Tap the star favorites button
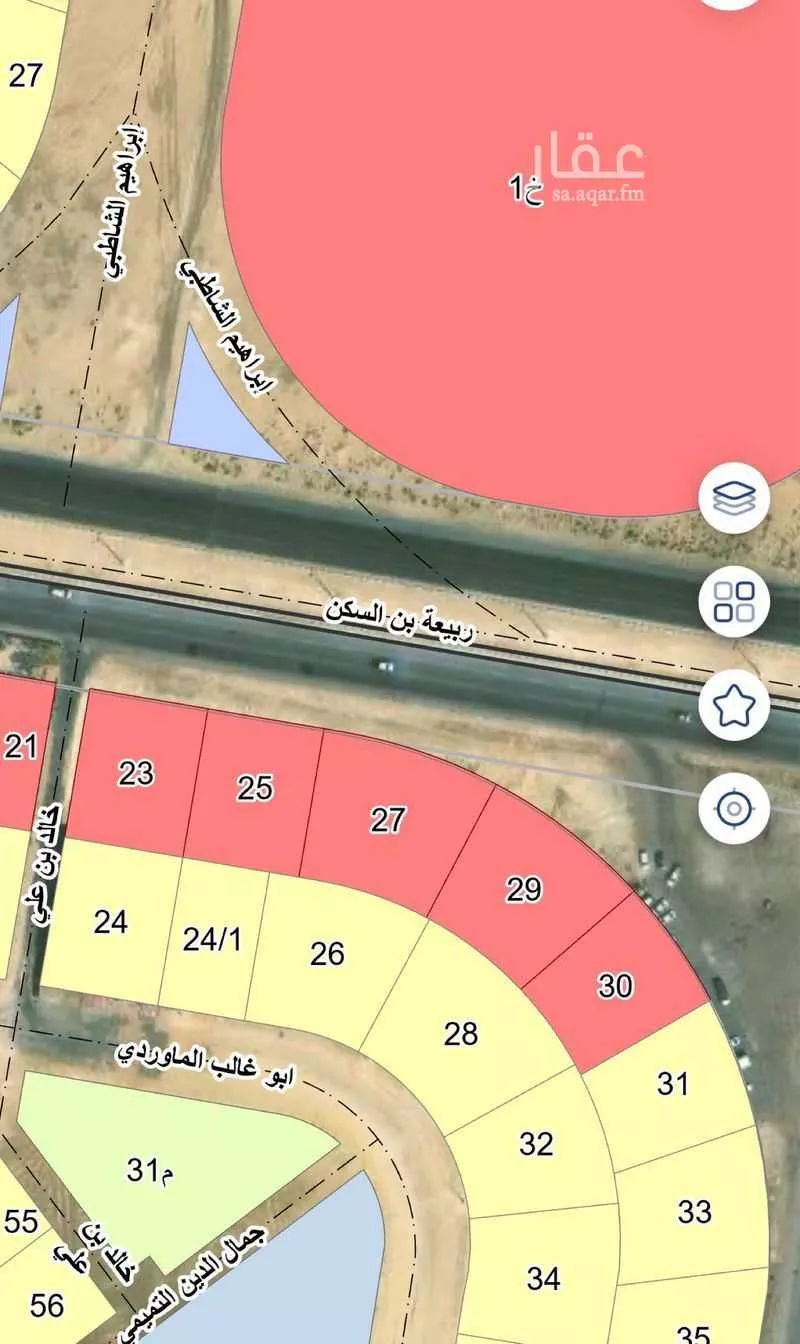Image resolution: width=800 pixels, height=1344 pixels. click(x=734, y=705)
